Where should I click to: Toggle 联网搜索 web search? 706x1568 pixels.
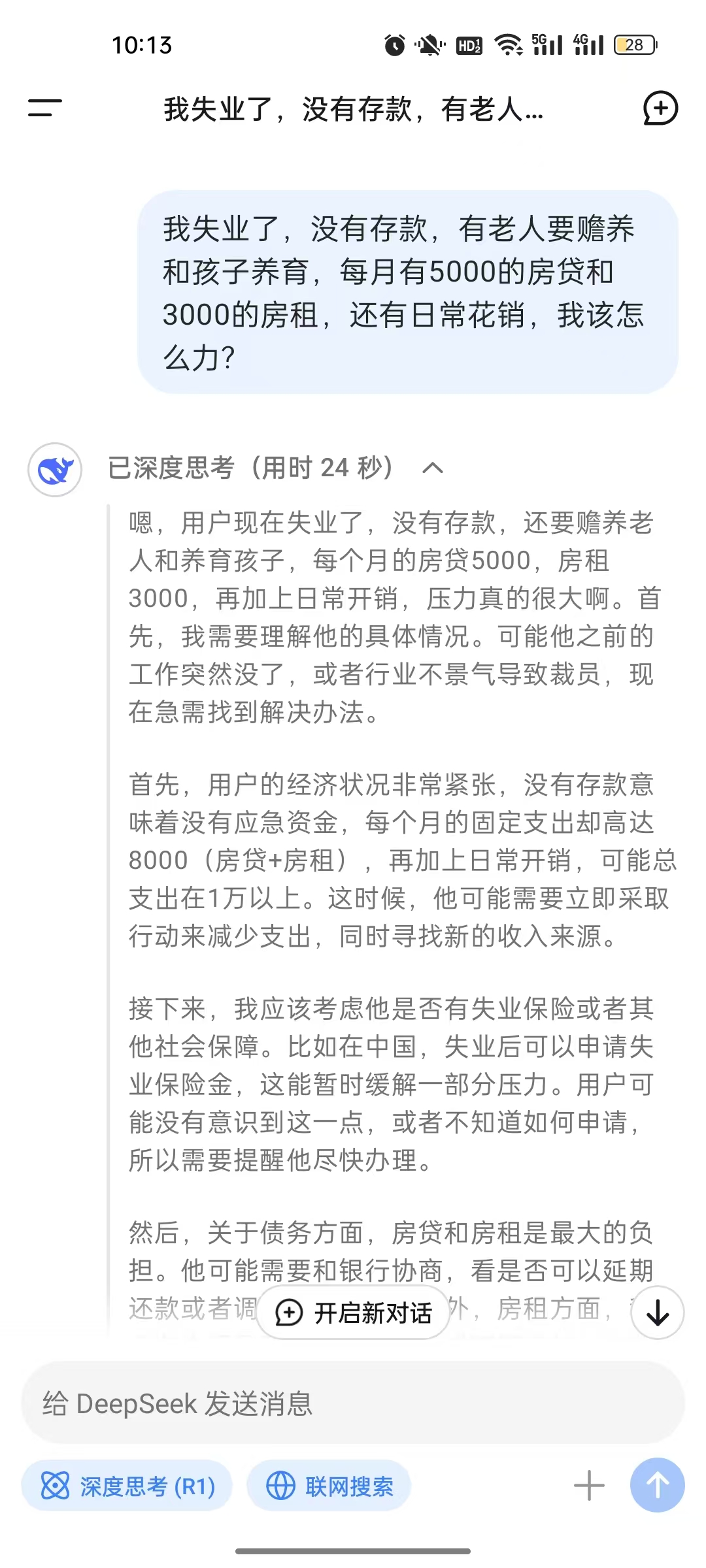(x=329, y=1486)
